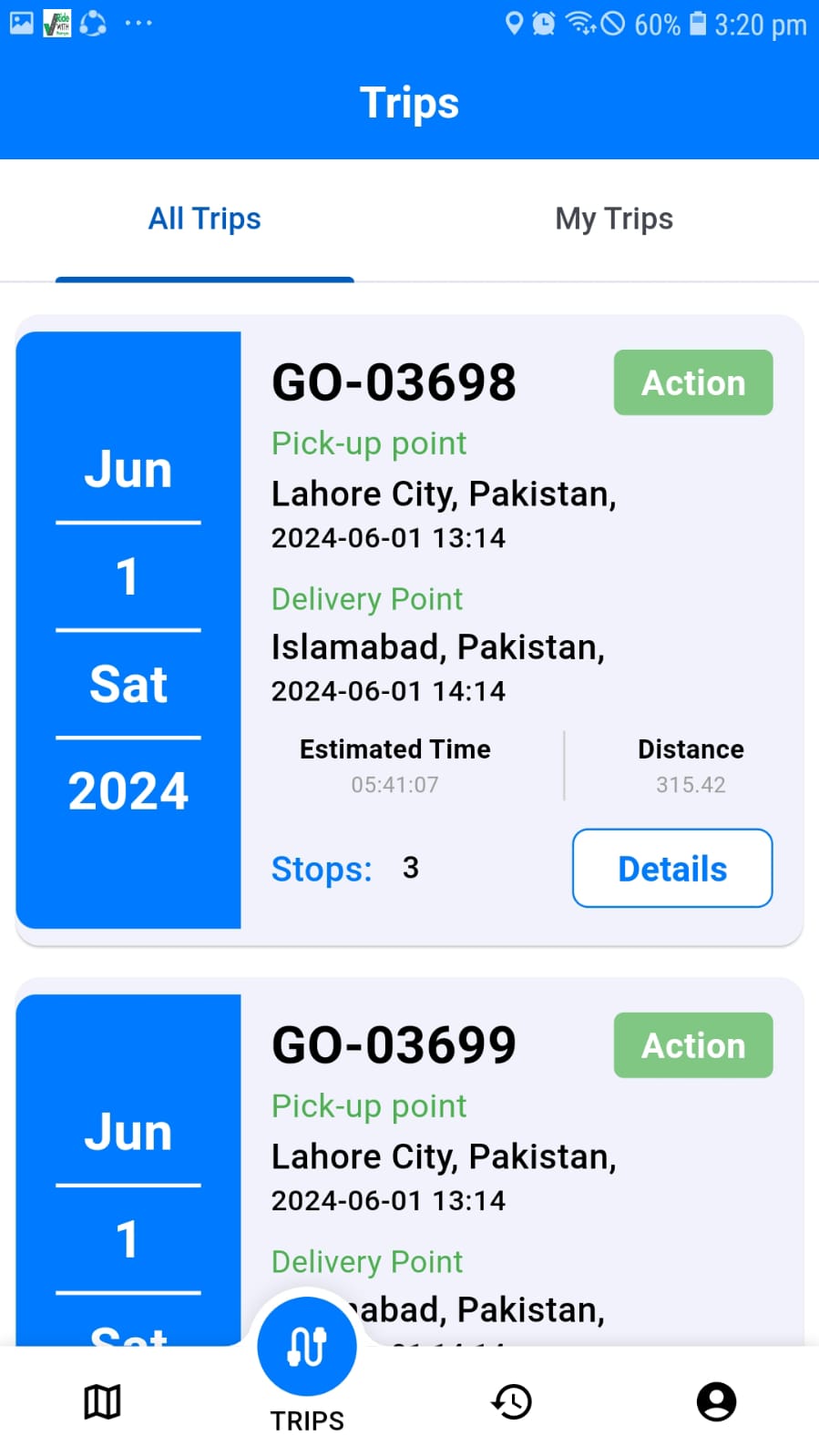Viewport: 819px width, 1456px height.
Task: Select the All Trips tab
Action: 204,219
